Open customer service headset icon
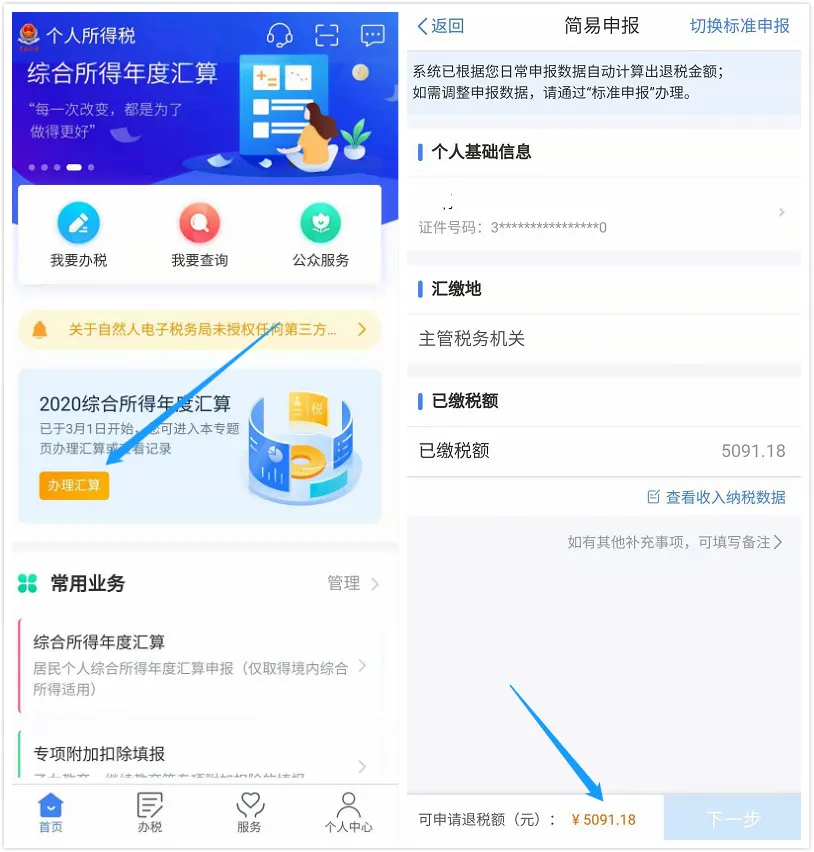This screenshot has height=852, width=814. [x=280, y=36]
